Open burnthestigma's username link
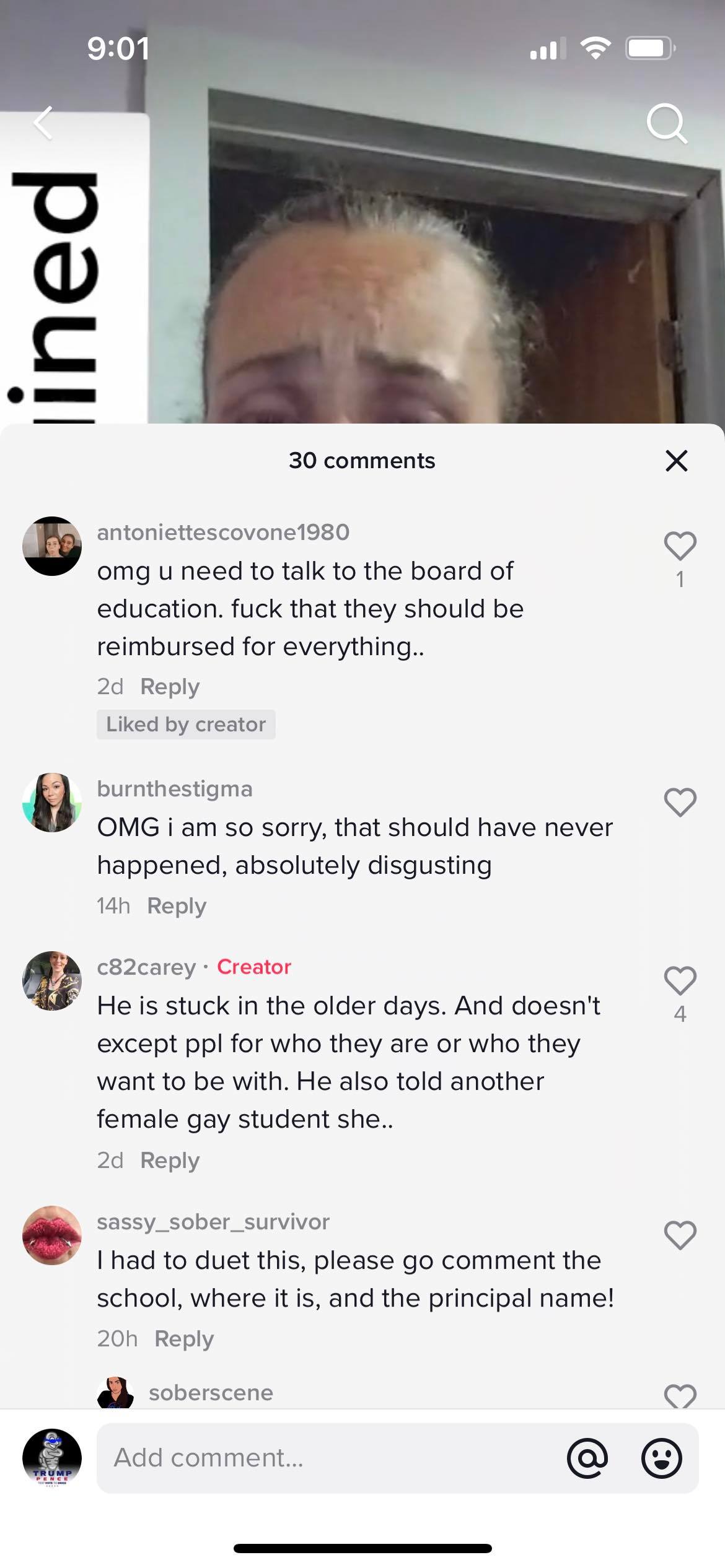This screenshot has height=1568, width=725. coord(175,789)
